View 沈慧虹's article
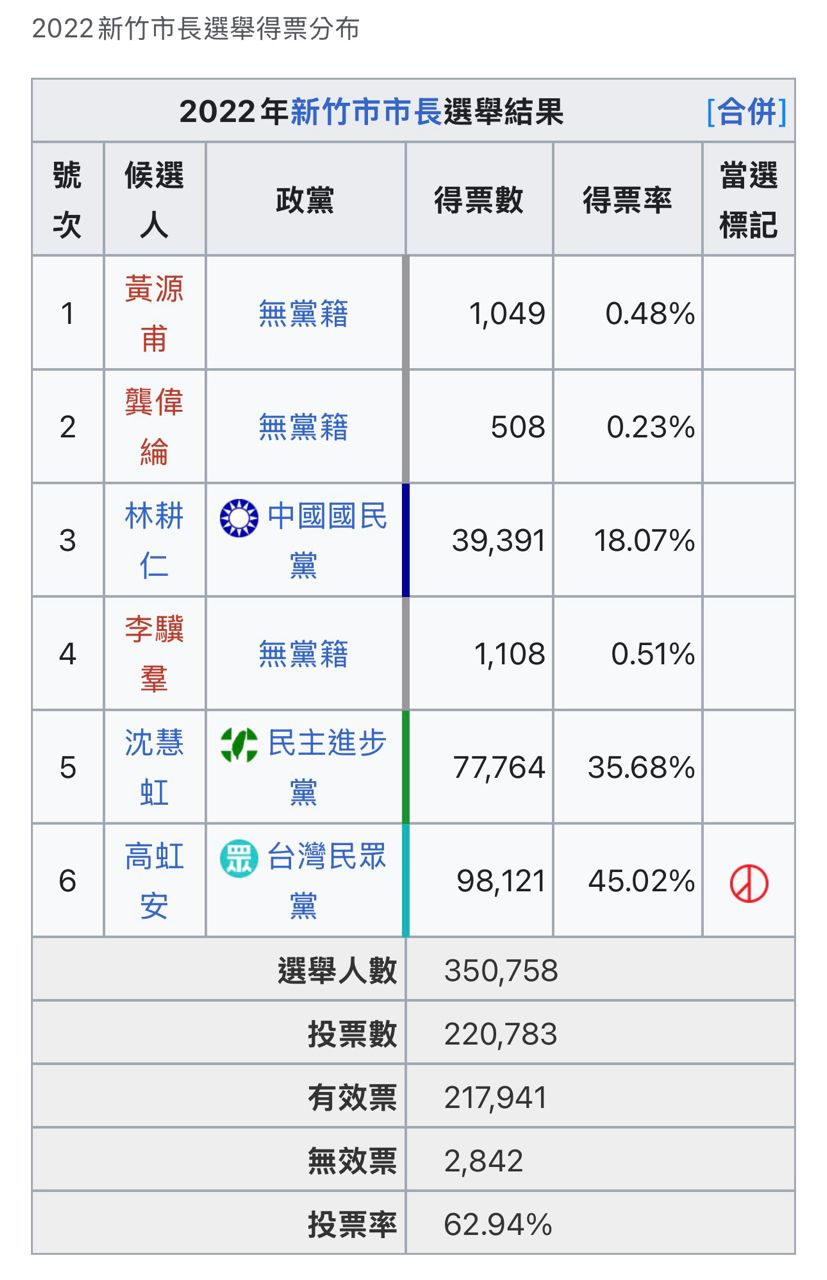This screenshot has width=827, height=1280. 154,767
